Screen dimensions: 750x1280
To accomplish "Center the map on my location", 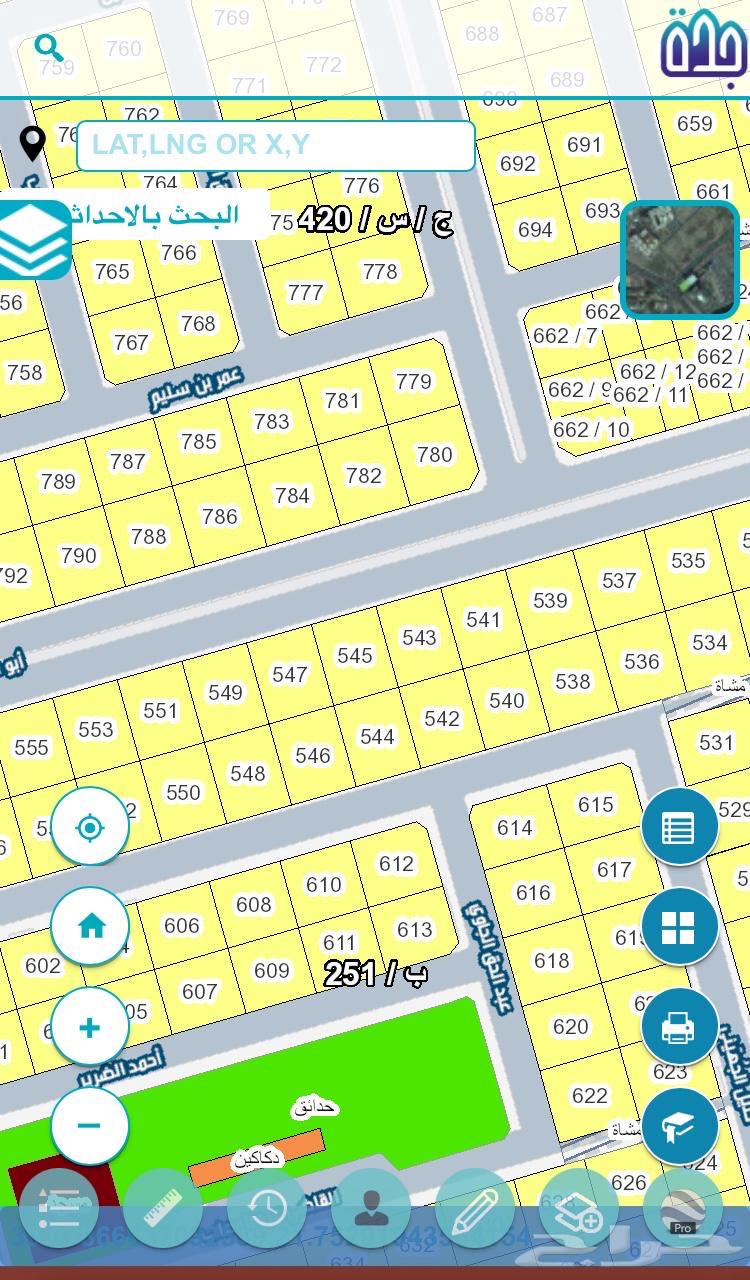I will coord(90,827).
